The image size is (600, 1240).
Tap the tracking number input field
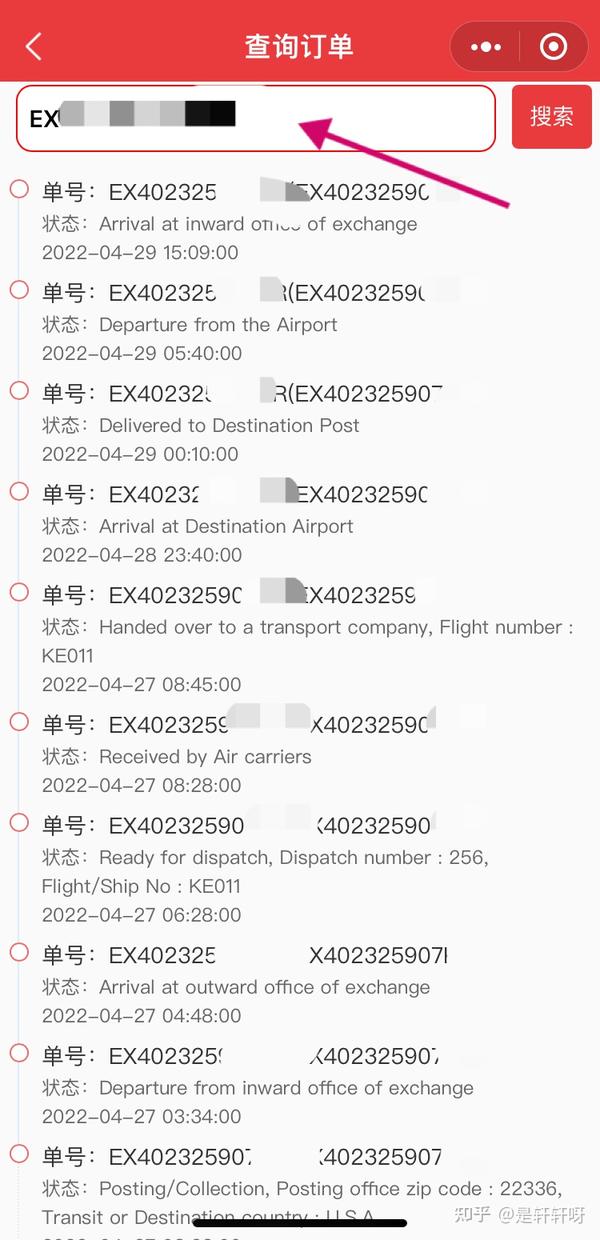[256, 118]
